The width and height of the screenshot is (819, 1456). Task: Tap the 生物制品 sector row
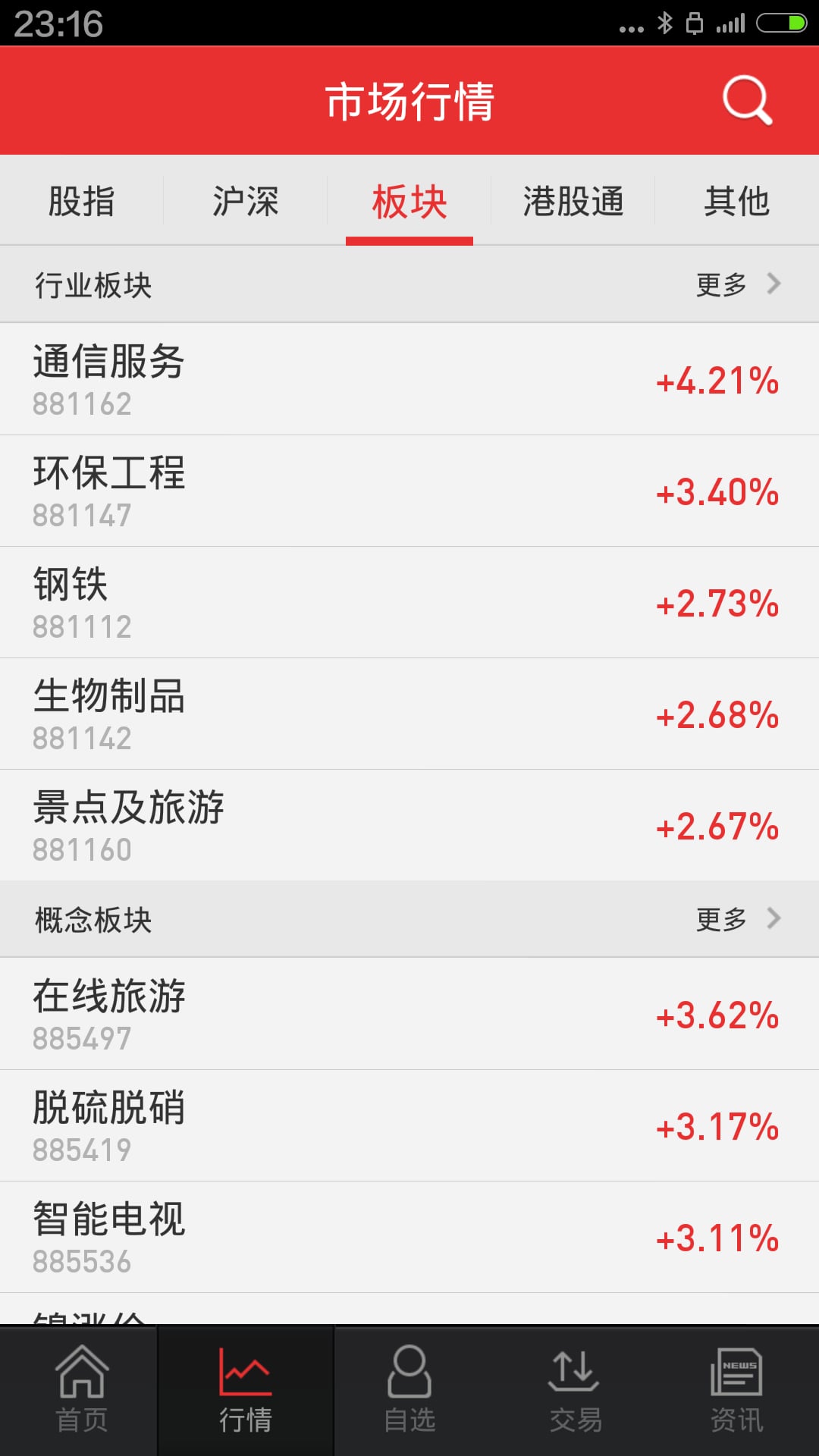(x=409, y=713)
